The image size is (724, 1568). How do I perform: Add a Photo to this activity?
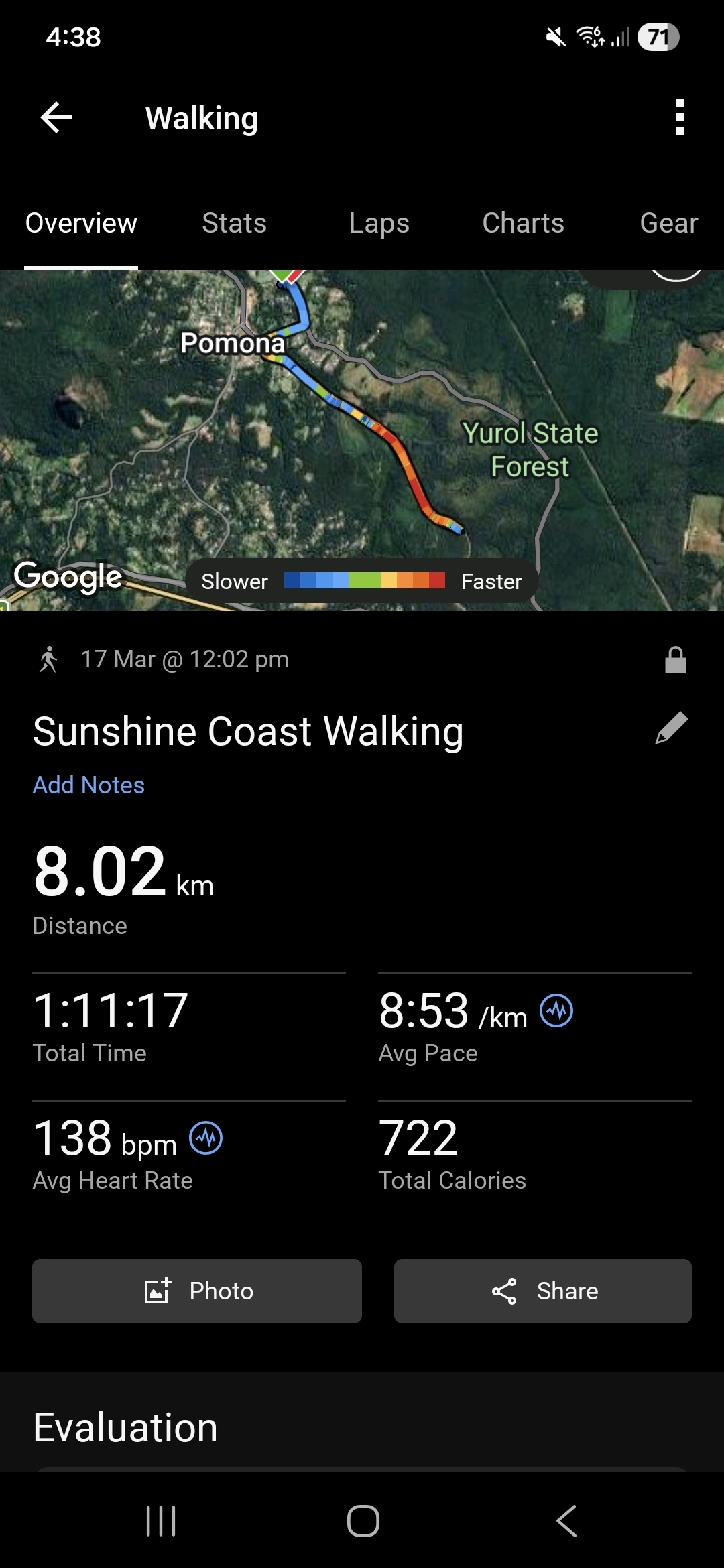197,1291
